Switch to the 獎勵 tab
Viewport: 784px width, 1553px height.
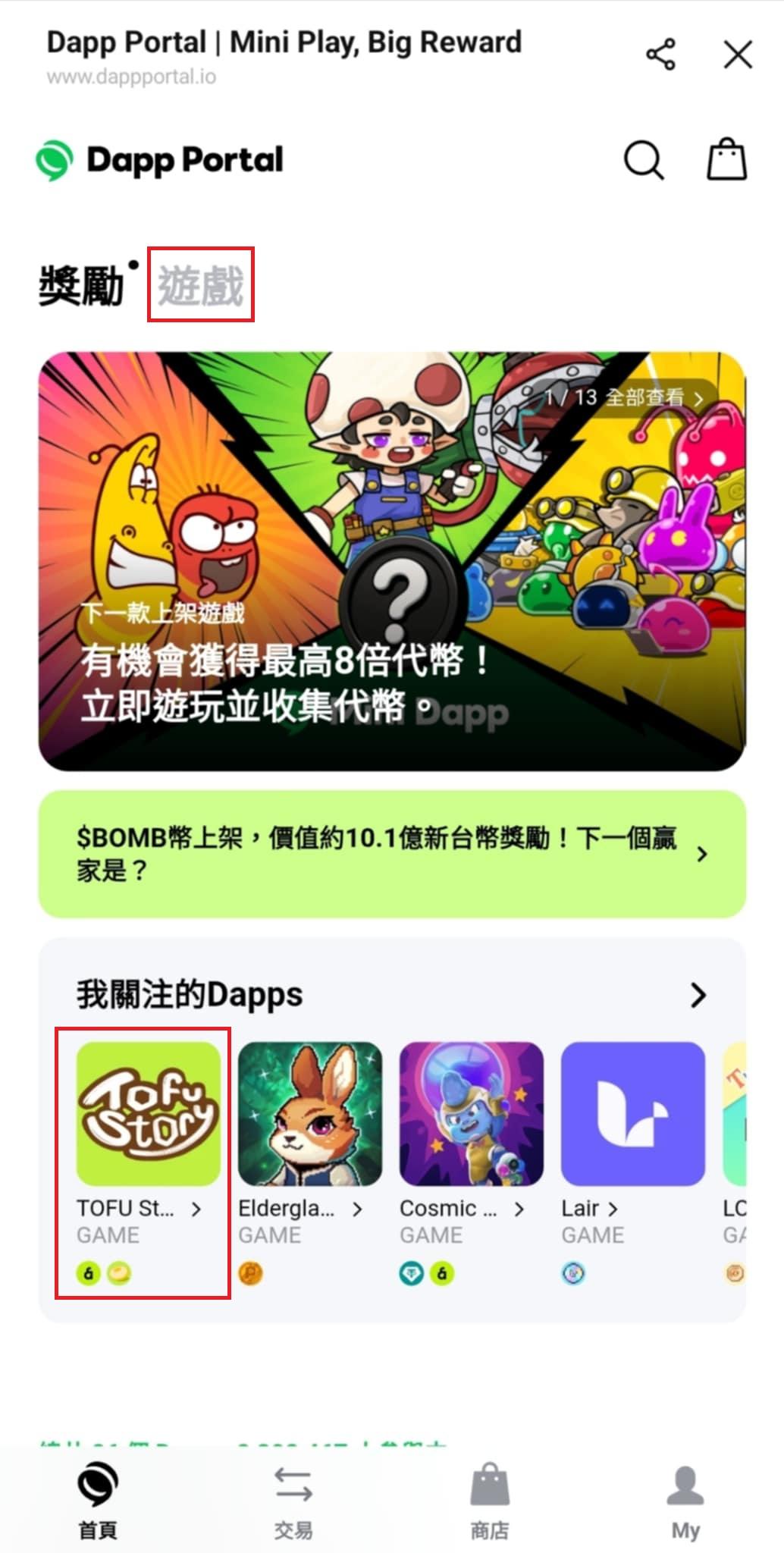[81, 287]
